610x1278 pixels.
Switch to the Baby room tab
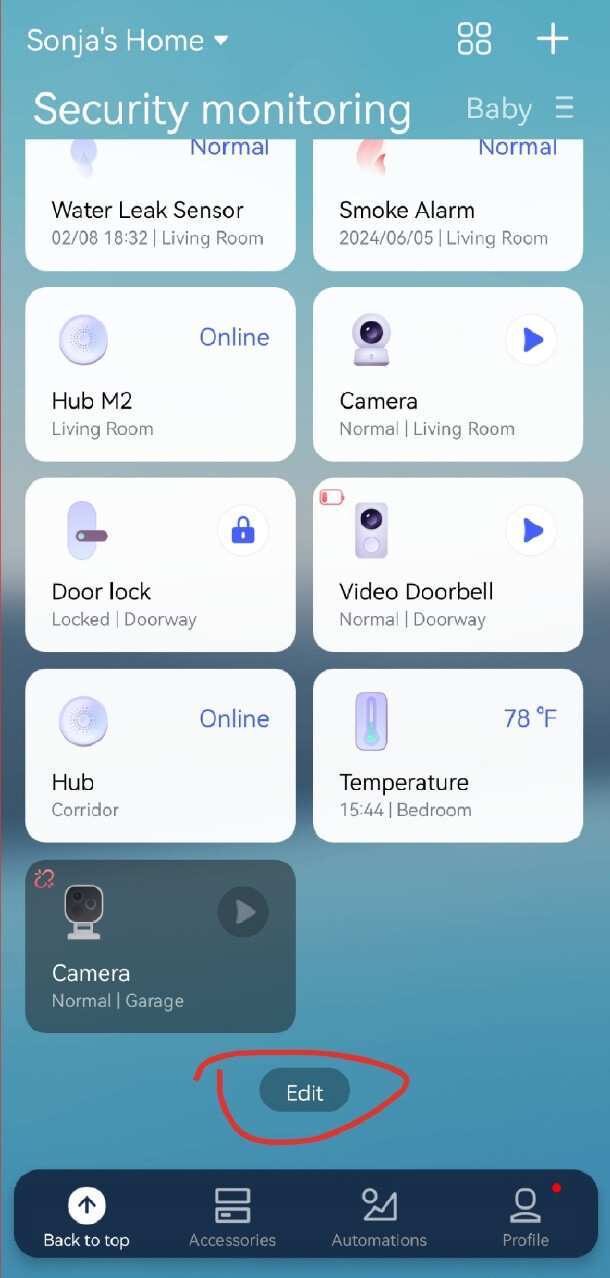(x=499, y=109)
